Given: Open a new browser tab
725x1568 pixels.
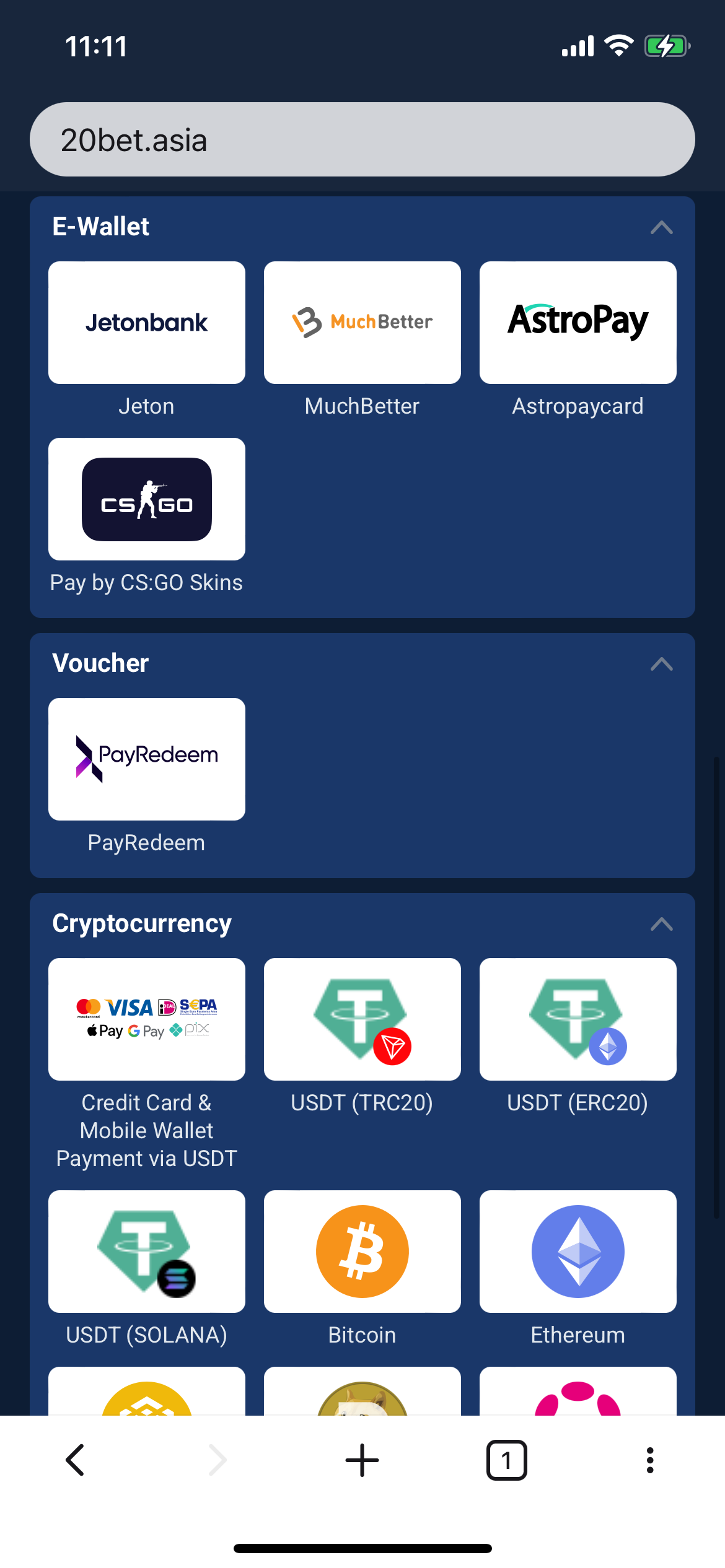Looking at the screenshot, I should [x=362, y=1460].
